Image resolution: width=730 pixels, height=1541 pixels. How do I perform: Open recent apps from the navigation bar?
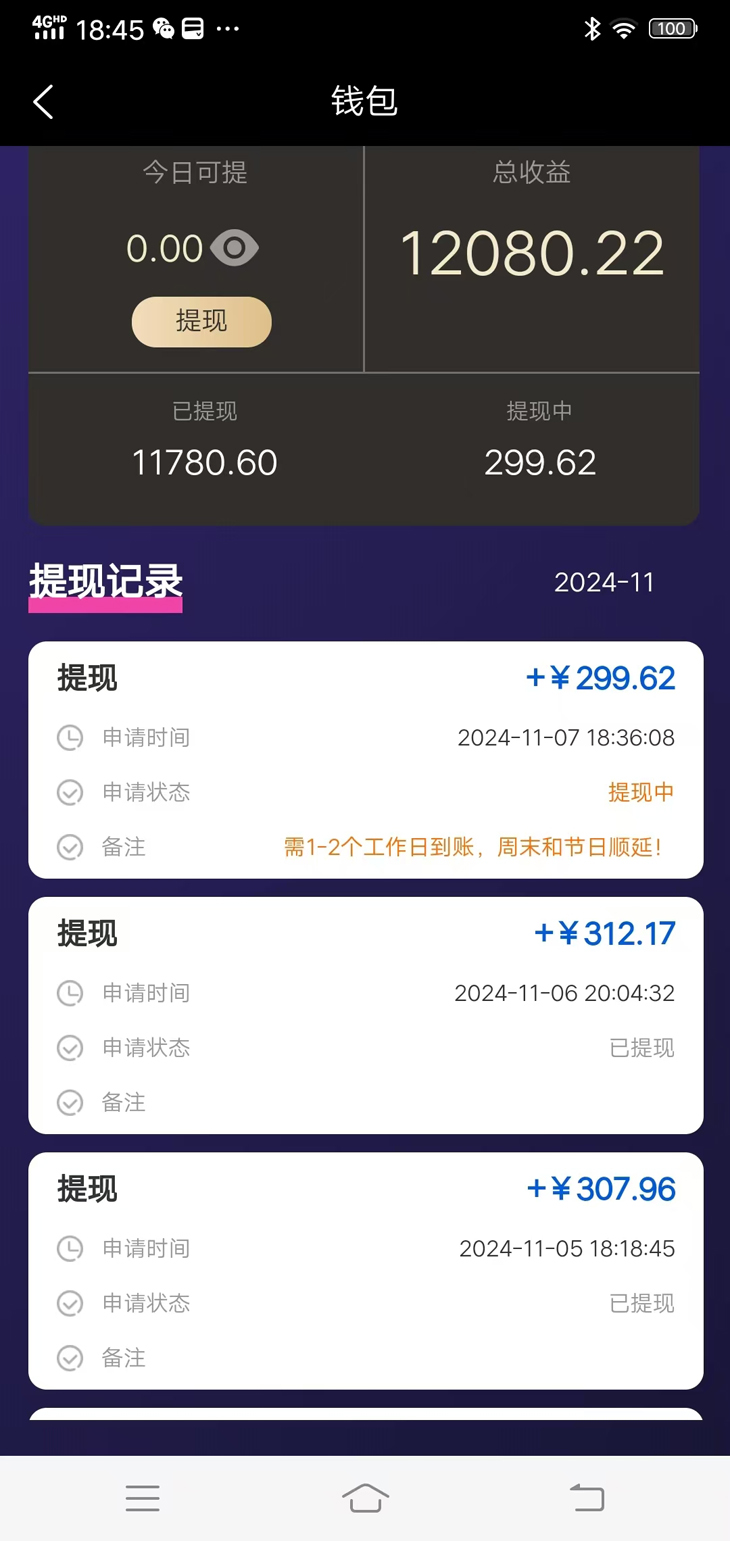click(143, 1498)
